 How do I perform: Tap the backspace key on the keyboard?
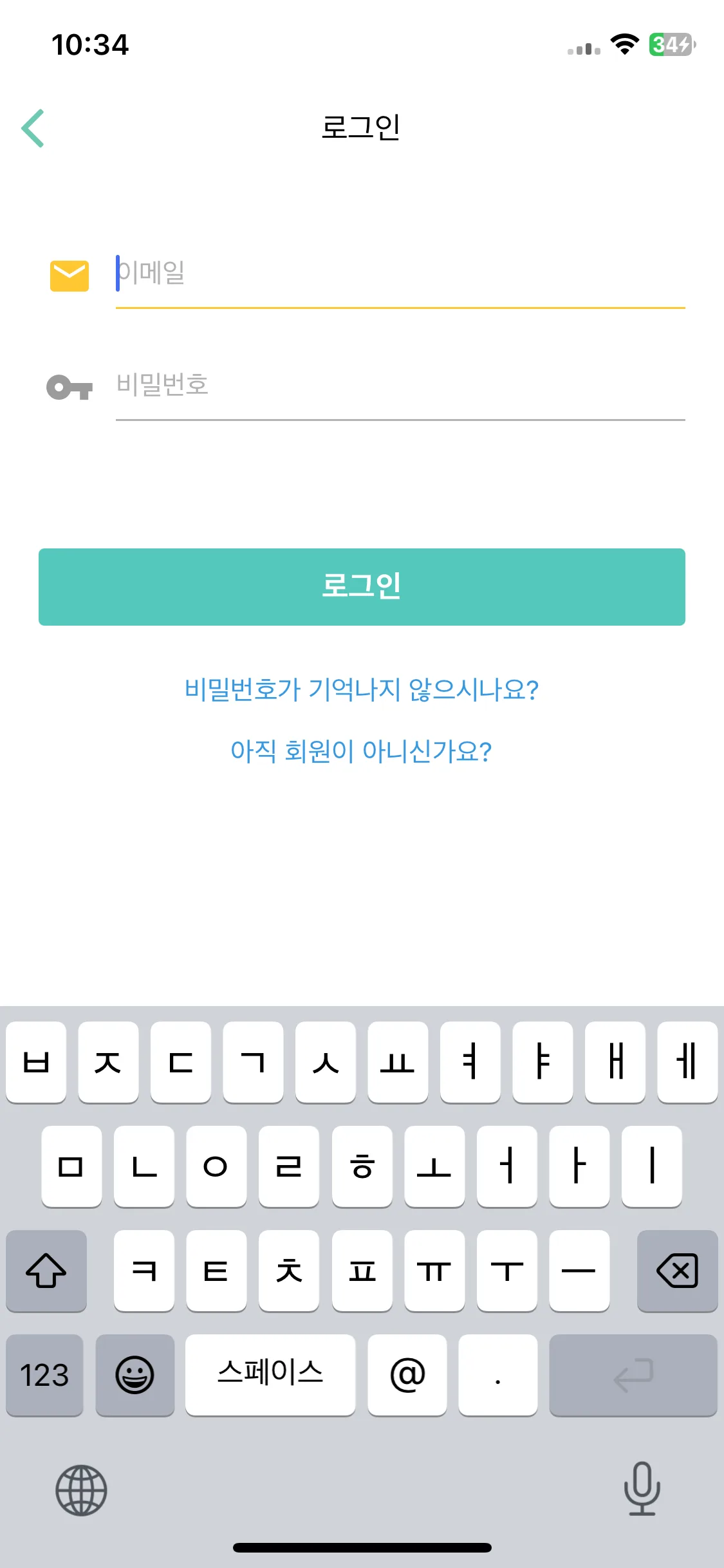tap(677, 1271)
